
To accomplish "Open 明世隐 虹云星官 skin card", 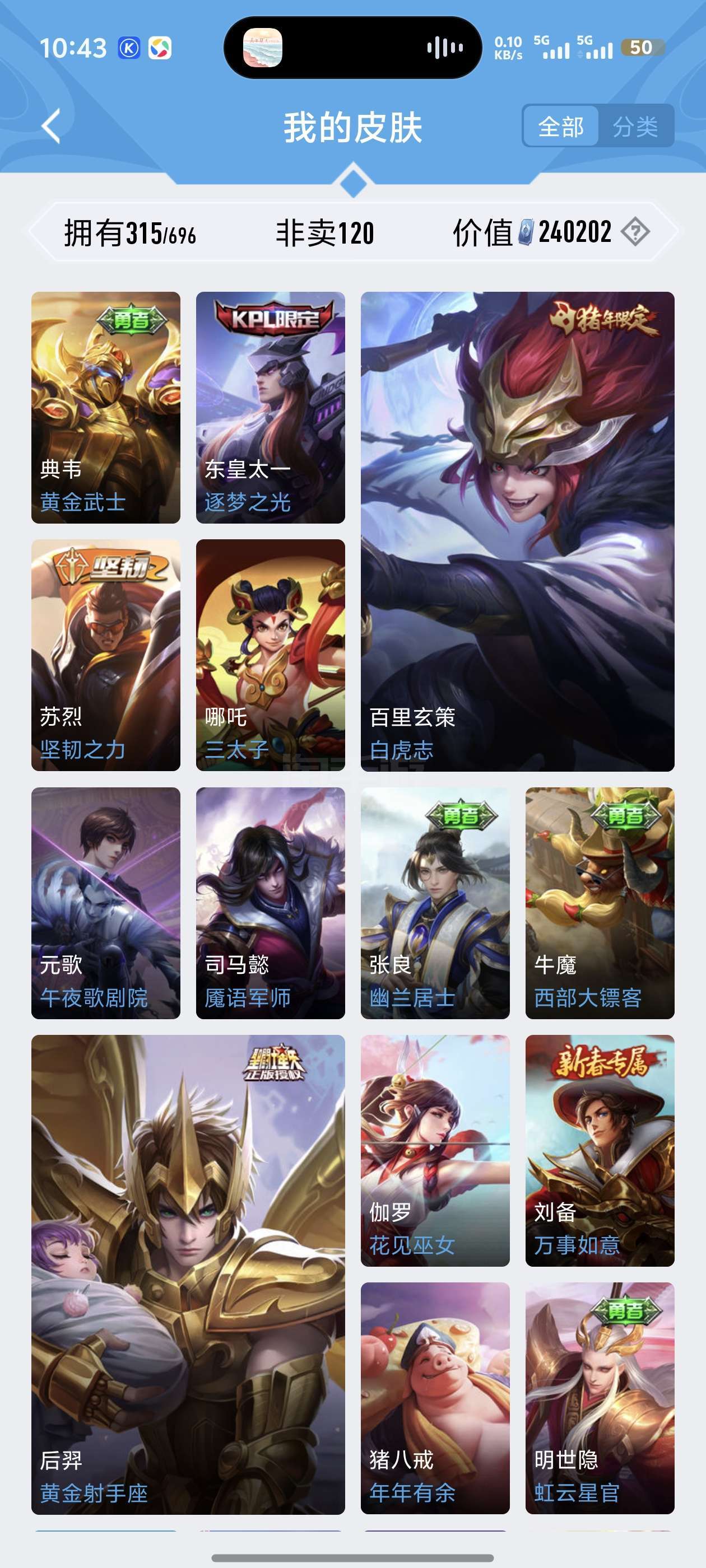I will coord(600,1398).
